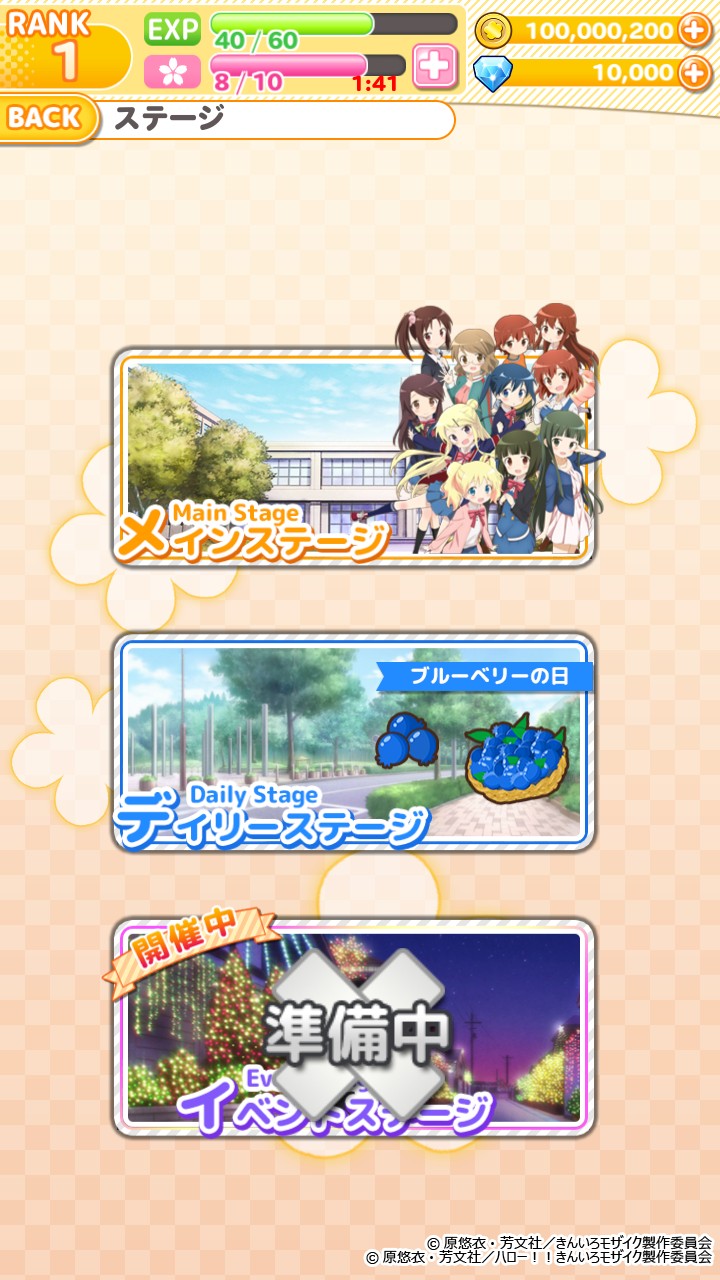Add more gold coins with plus button
The width and height of the screenshot is (720, 1280).
[694, 30]
